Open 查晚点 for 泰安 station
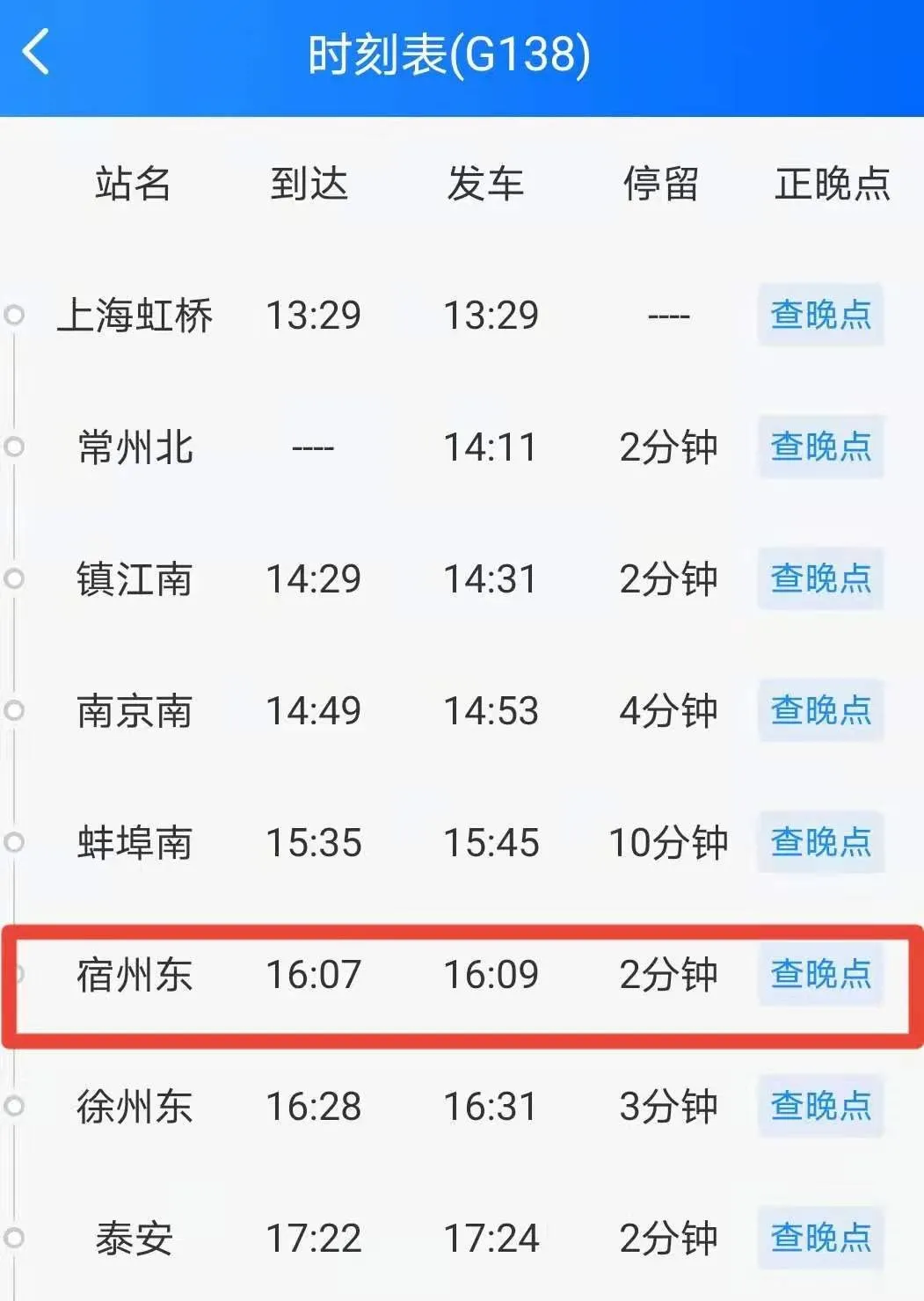This screenshot has width=924, height=1301. [x=820, y=1238]
